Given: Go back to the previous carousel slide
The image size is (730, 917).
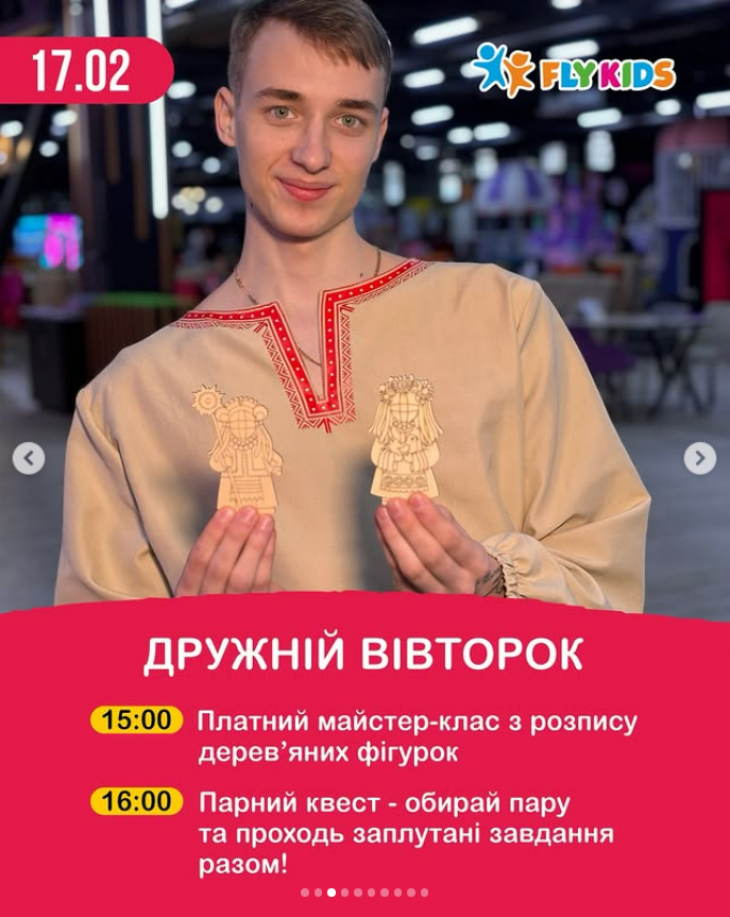Looking at the screenshot, I should (x=29, y=458).
